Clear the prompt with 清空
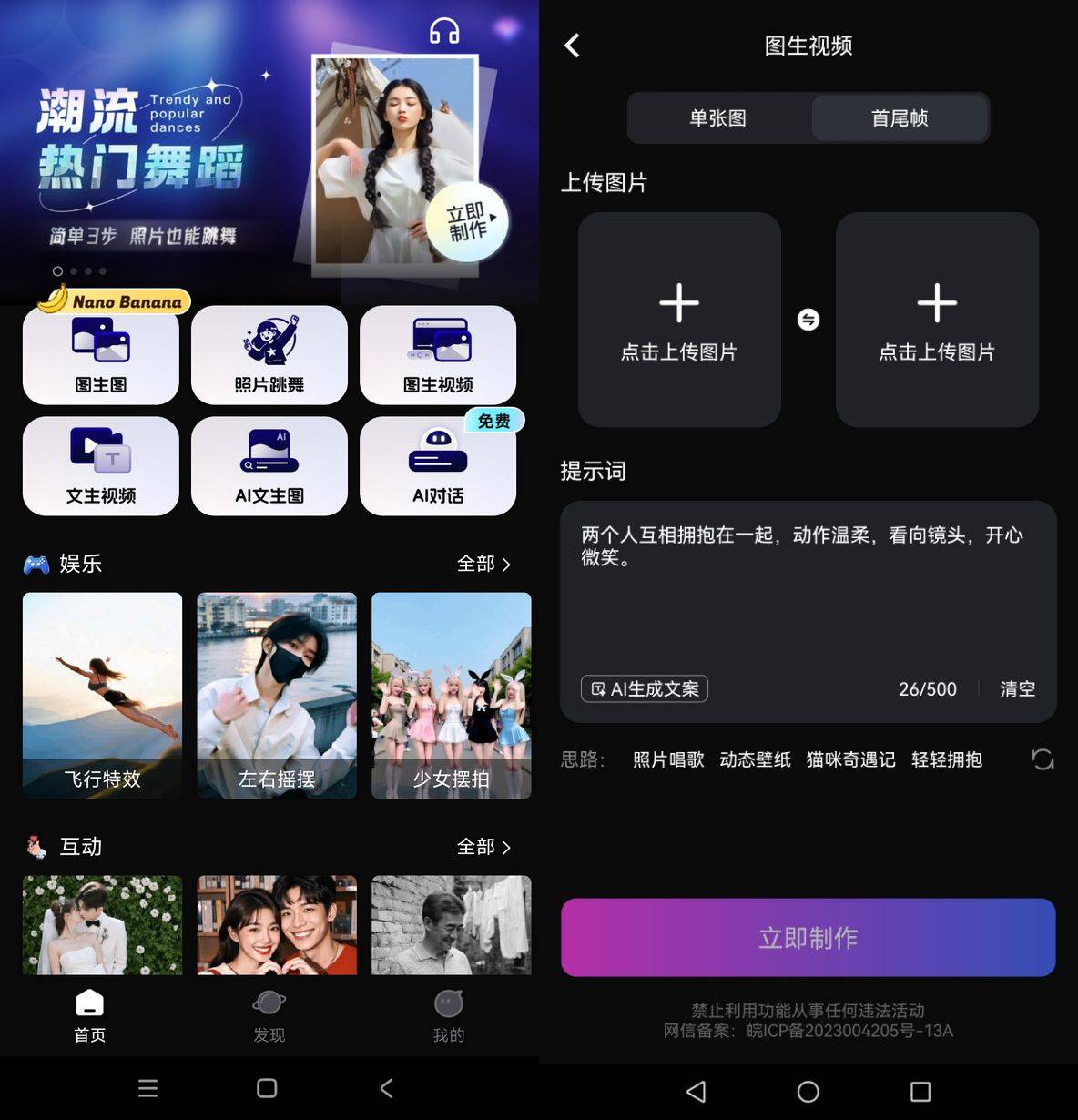 coord(1017,688)
